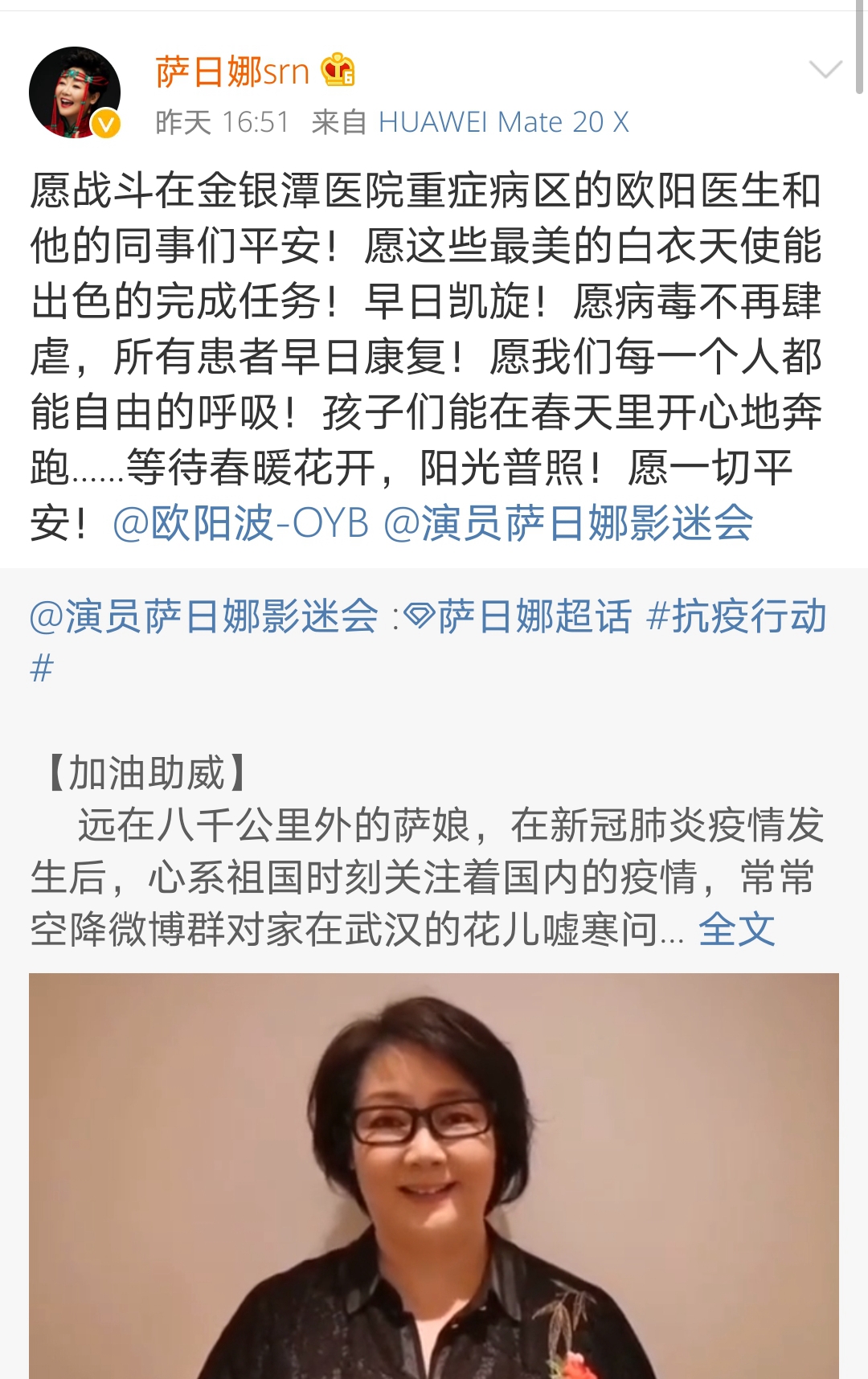Viewport: 868px width, 1379px height.
Task: Tap the username 萨日娜srn
Action: click(232, 72)
